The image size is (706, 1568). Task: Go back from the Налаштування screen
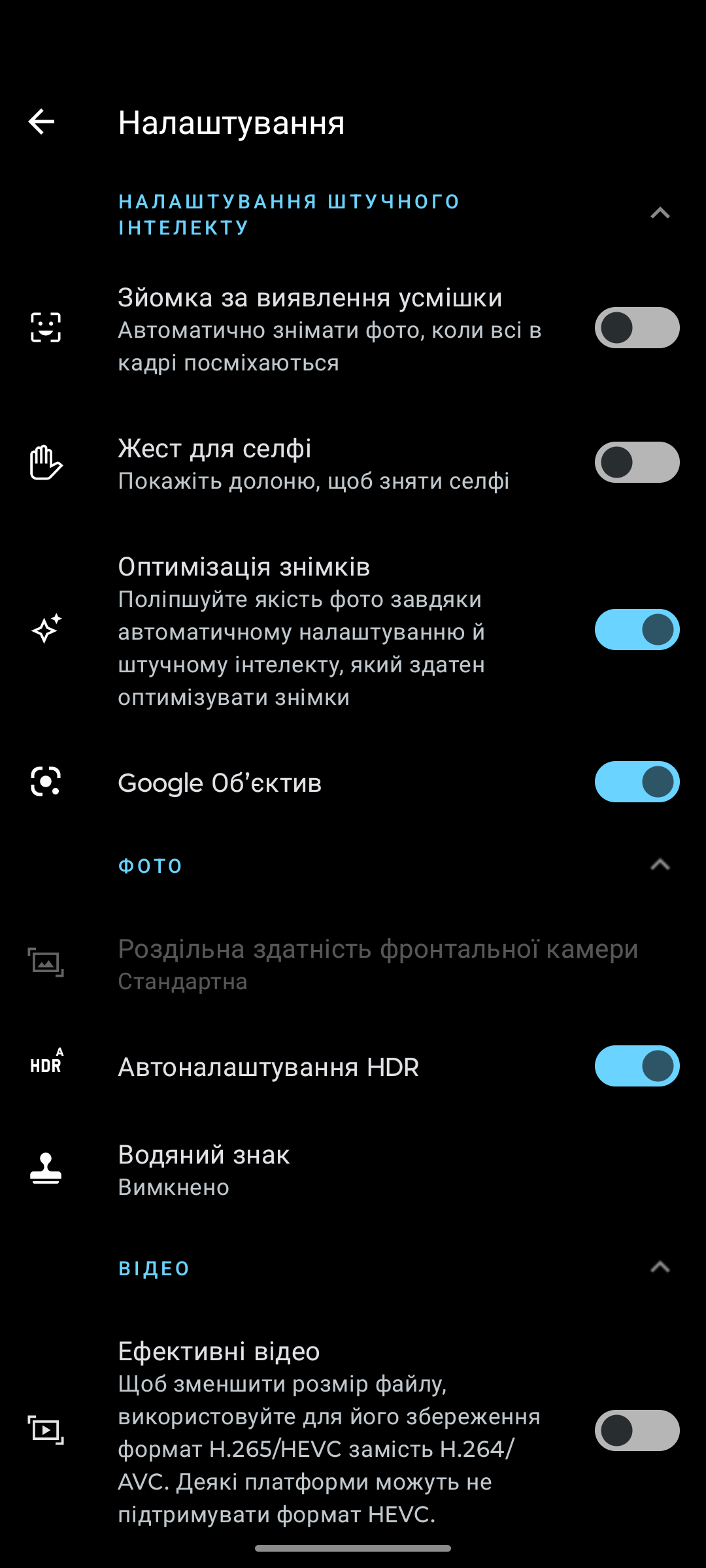[x=41, y=122]
